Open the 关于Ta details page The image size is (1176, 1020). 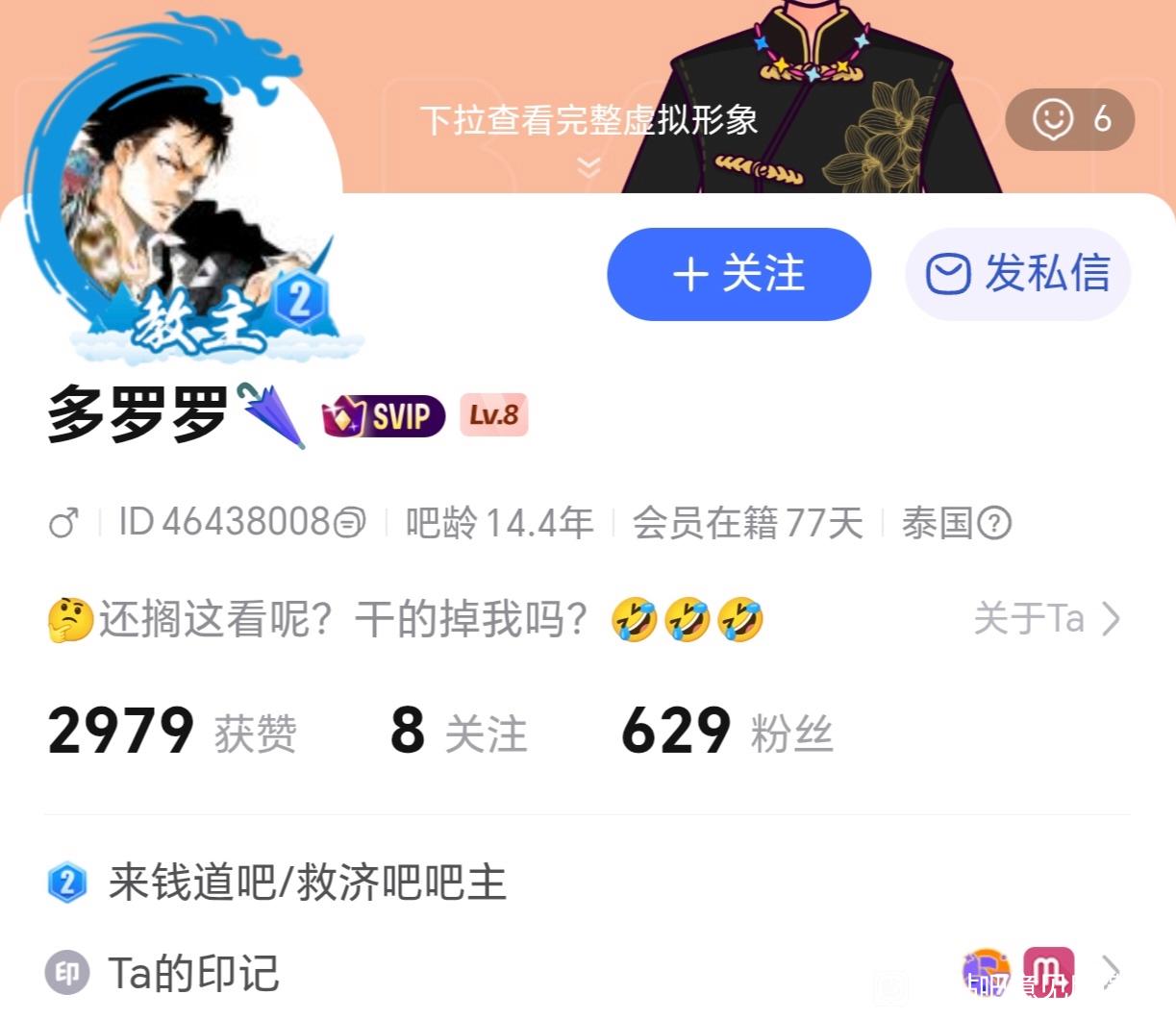click(1046, 619)
